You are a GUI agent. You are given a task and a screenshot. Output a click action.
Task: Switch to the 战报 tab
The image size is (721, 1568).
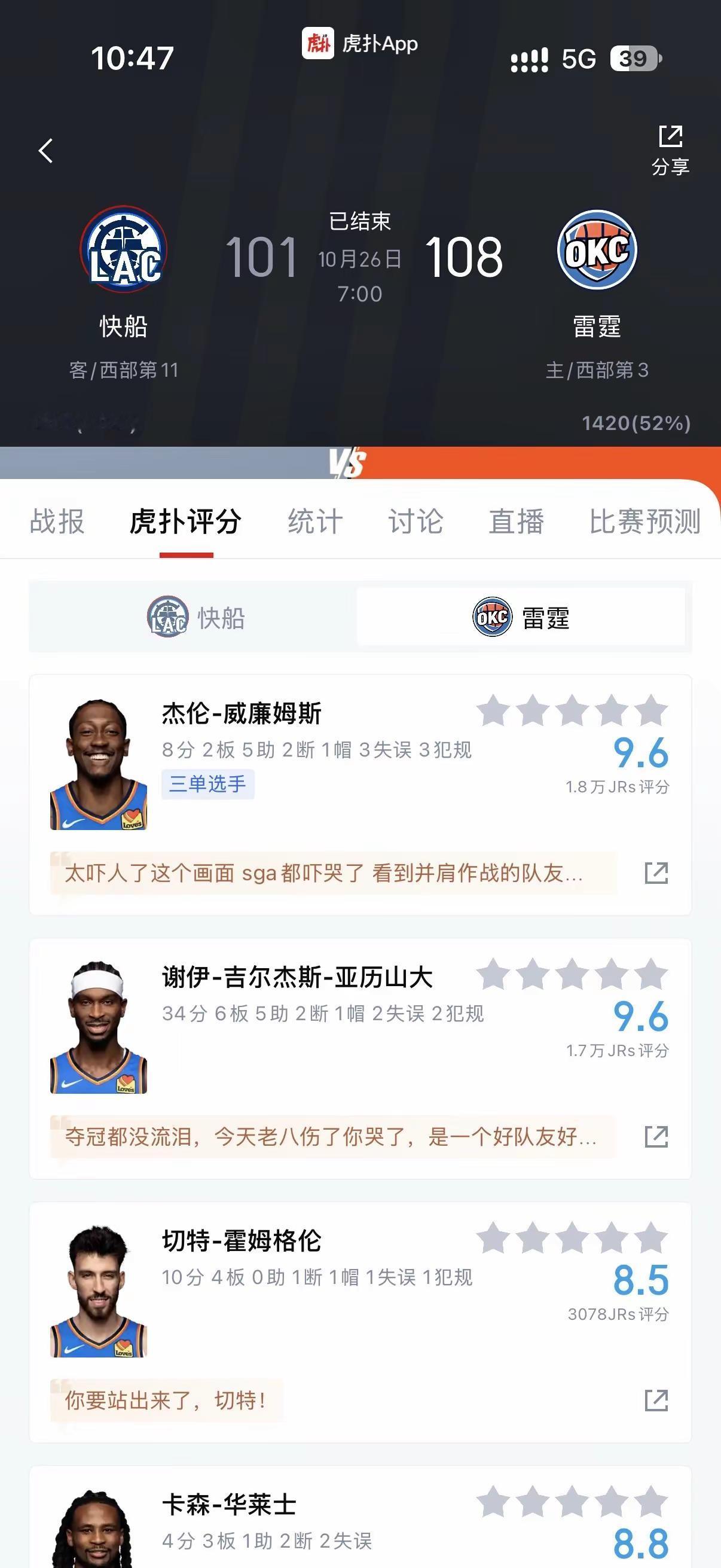pyautogui.click(x=57, y=521)
